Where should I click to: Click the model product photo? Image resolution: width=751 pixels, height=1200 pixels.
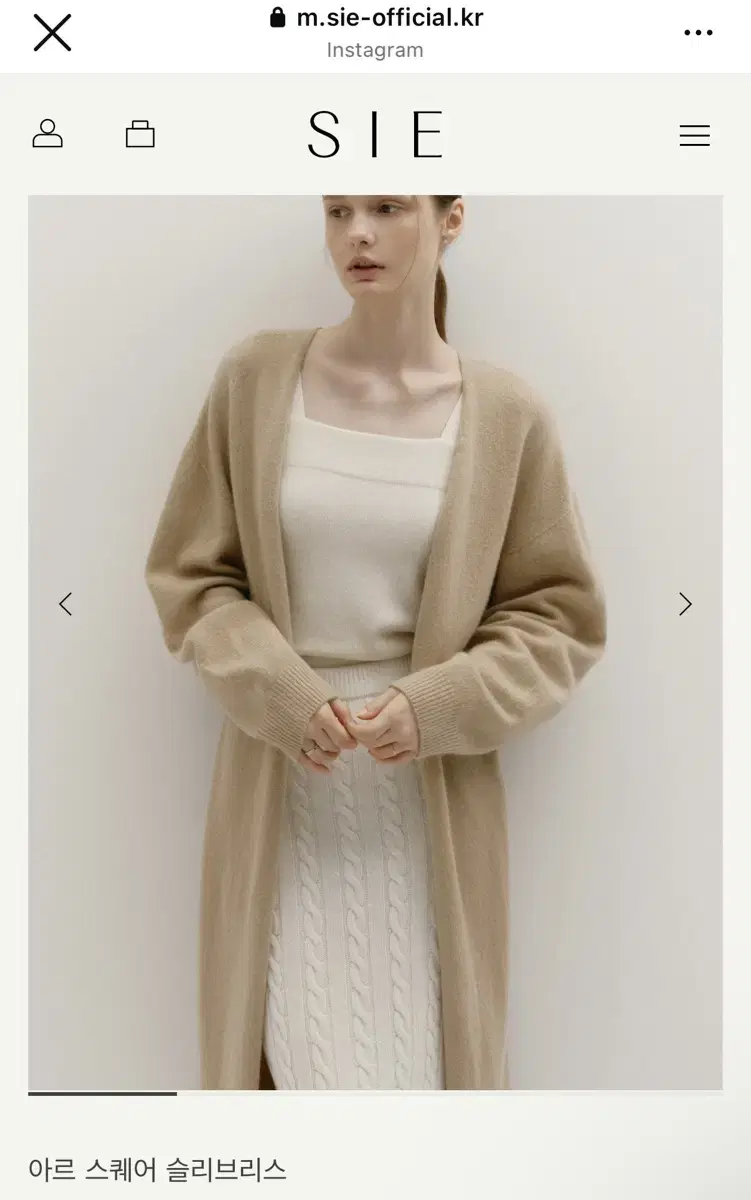pyautogui.click(x=375, y=640)
